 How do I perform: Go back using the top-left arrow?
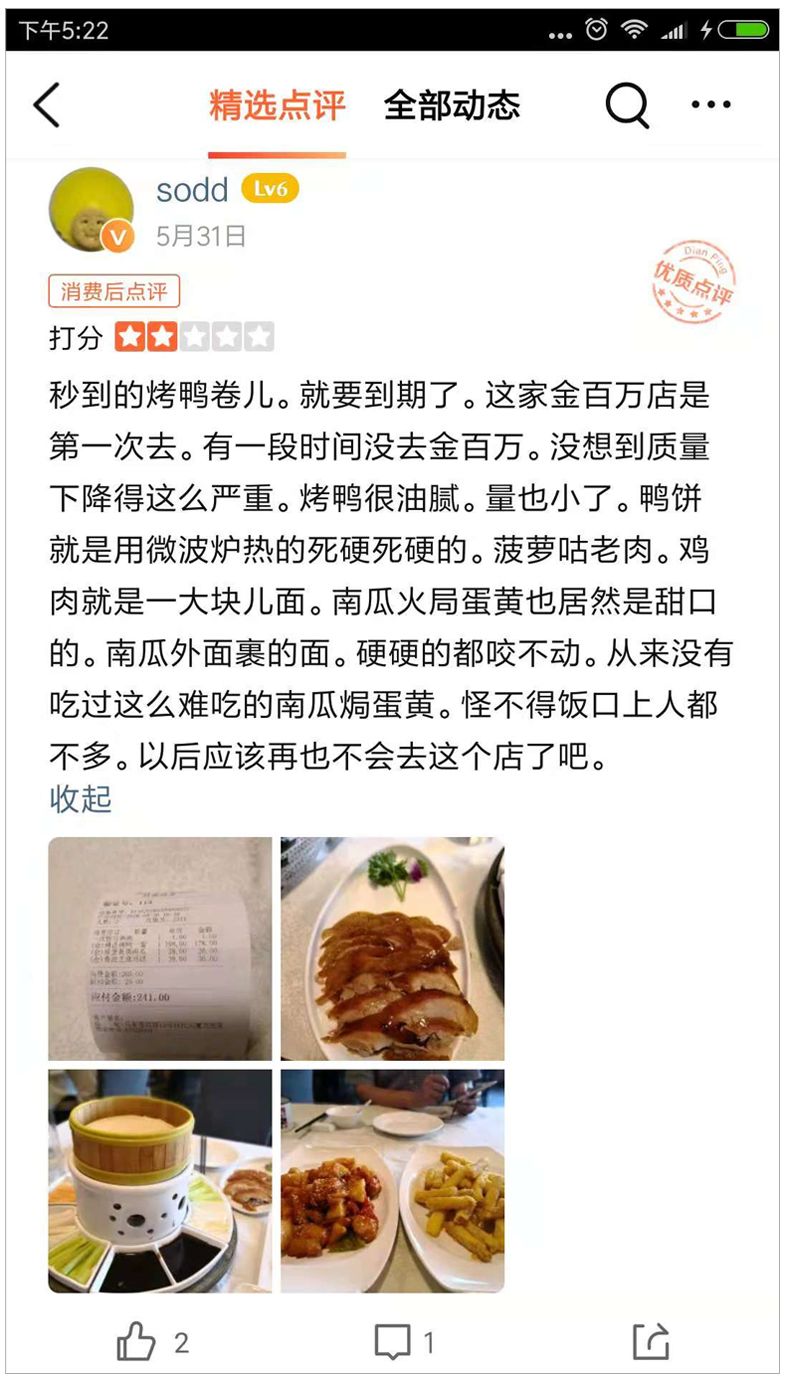coord(47,105)
